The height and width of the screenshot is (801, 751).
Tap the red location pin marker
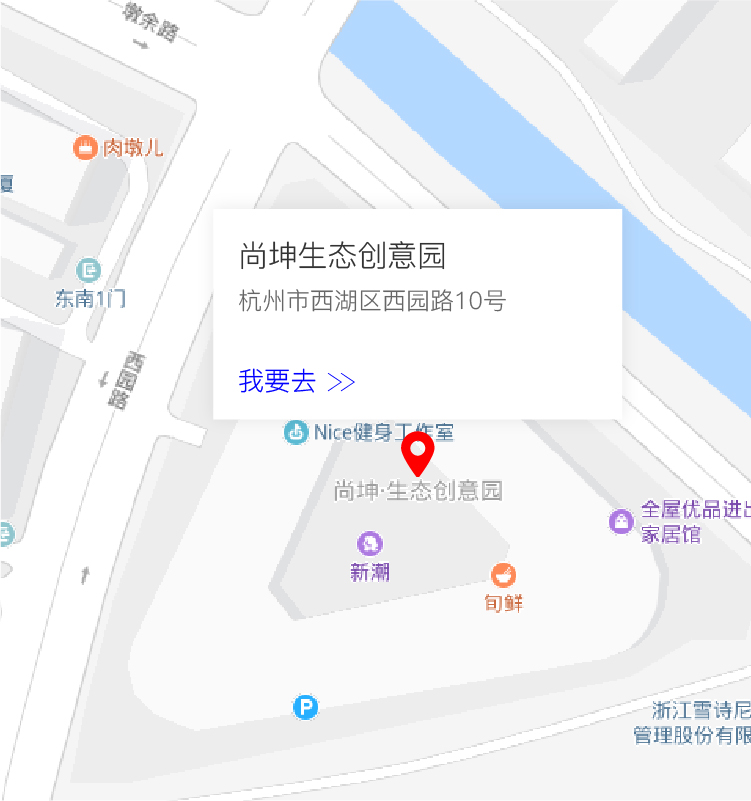tap(417, 454)
